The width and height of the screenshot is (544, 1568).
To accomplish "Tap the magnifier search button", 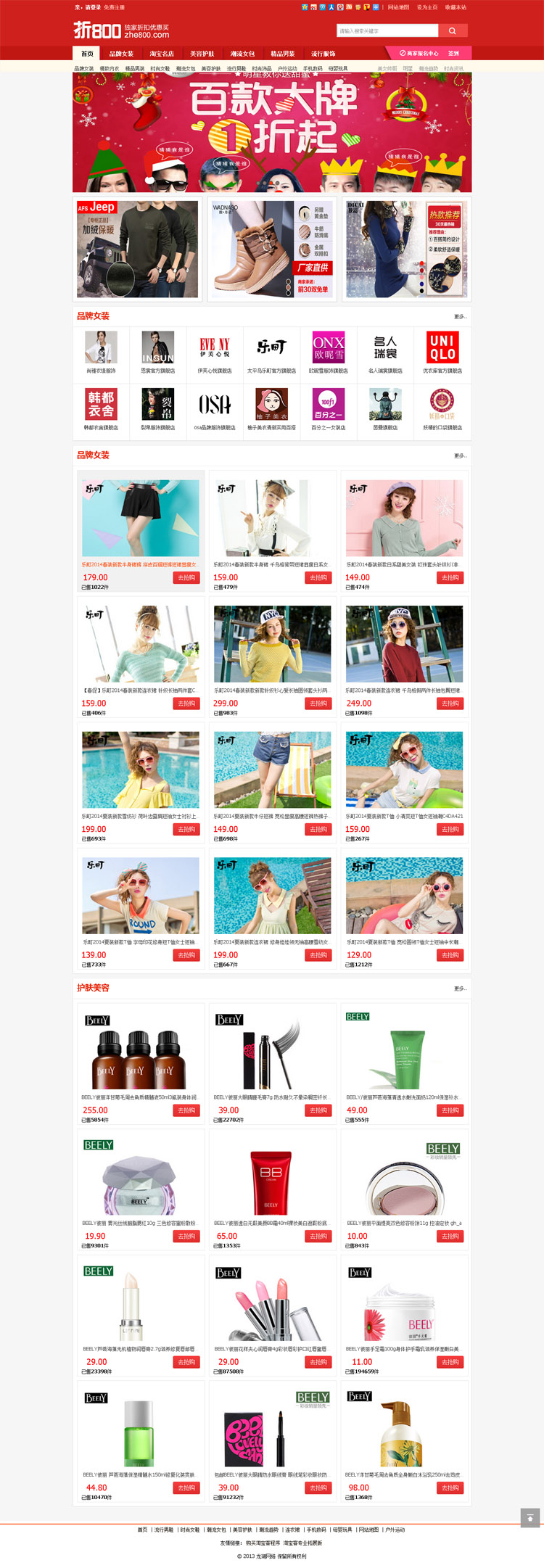I will (x=453, y=30).
